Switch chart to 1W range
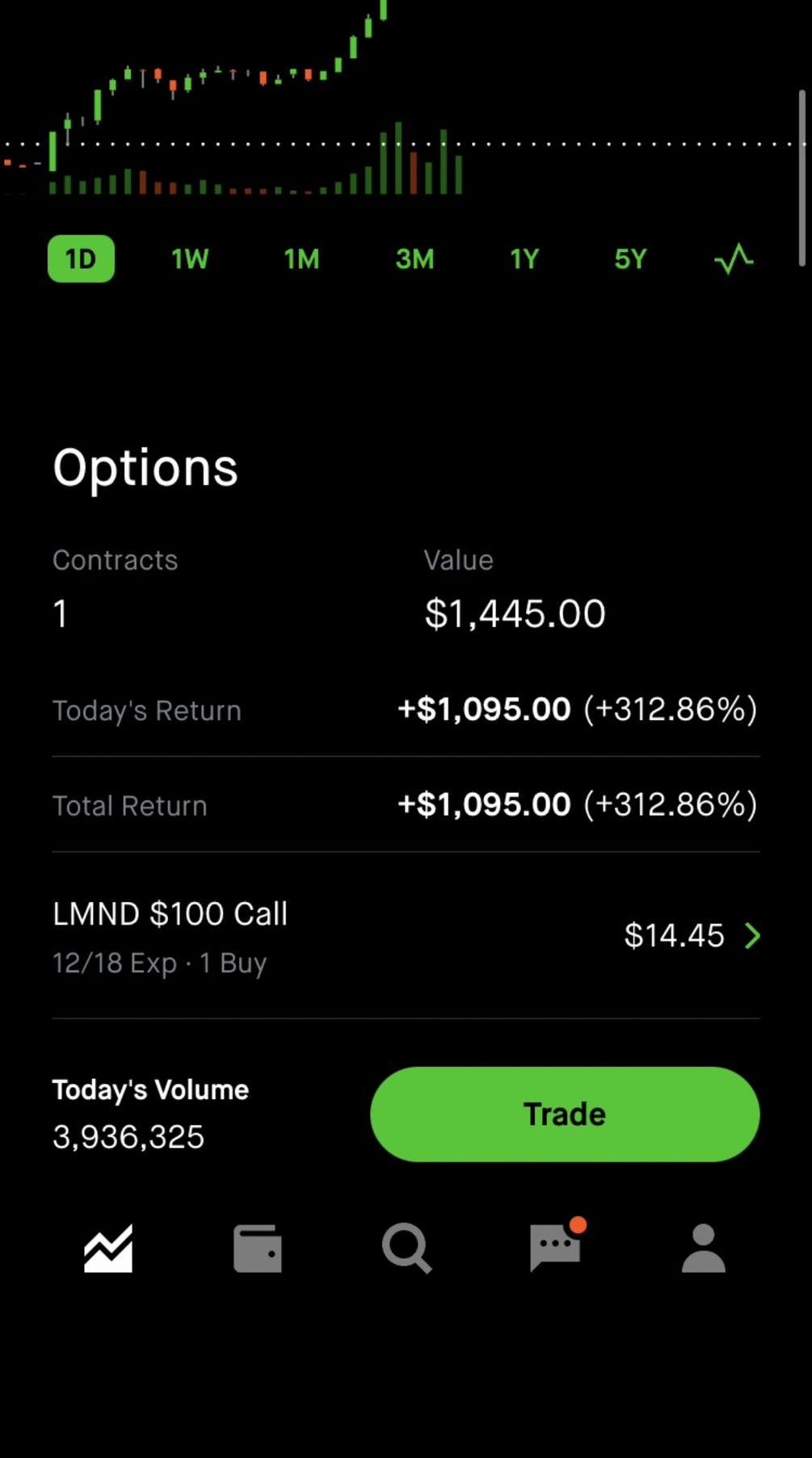Viewport: 812px width, 1458px height. coord(190,259)
